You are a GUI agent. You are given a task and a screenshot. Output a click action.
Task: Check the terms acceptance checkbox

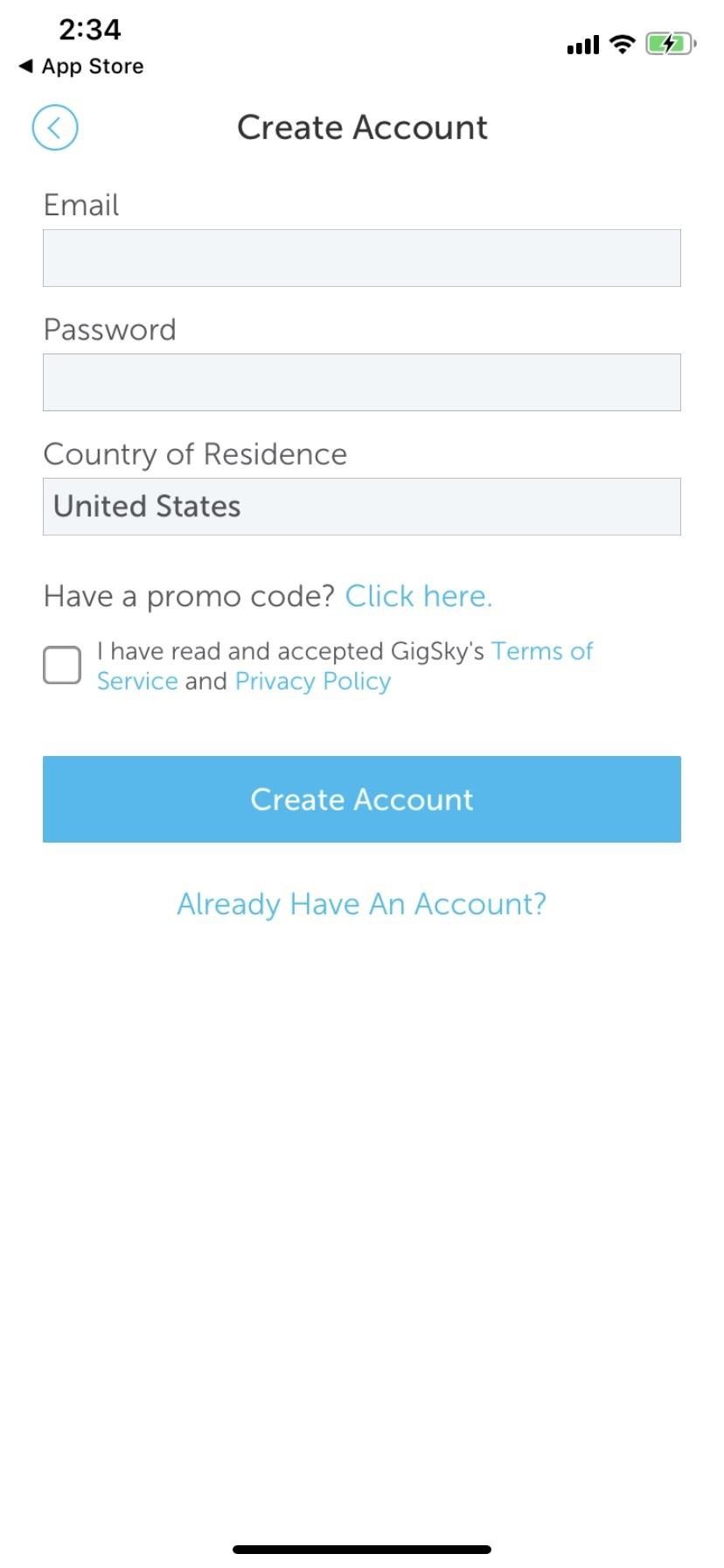click(x=62, y=665)
